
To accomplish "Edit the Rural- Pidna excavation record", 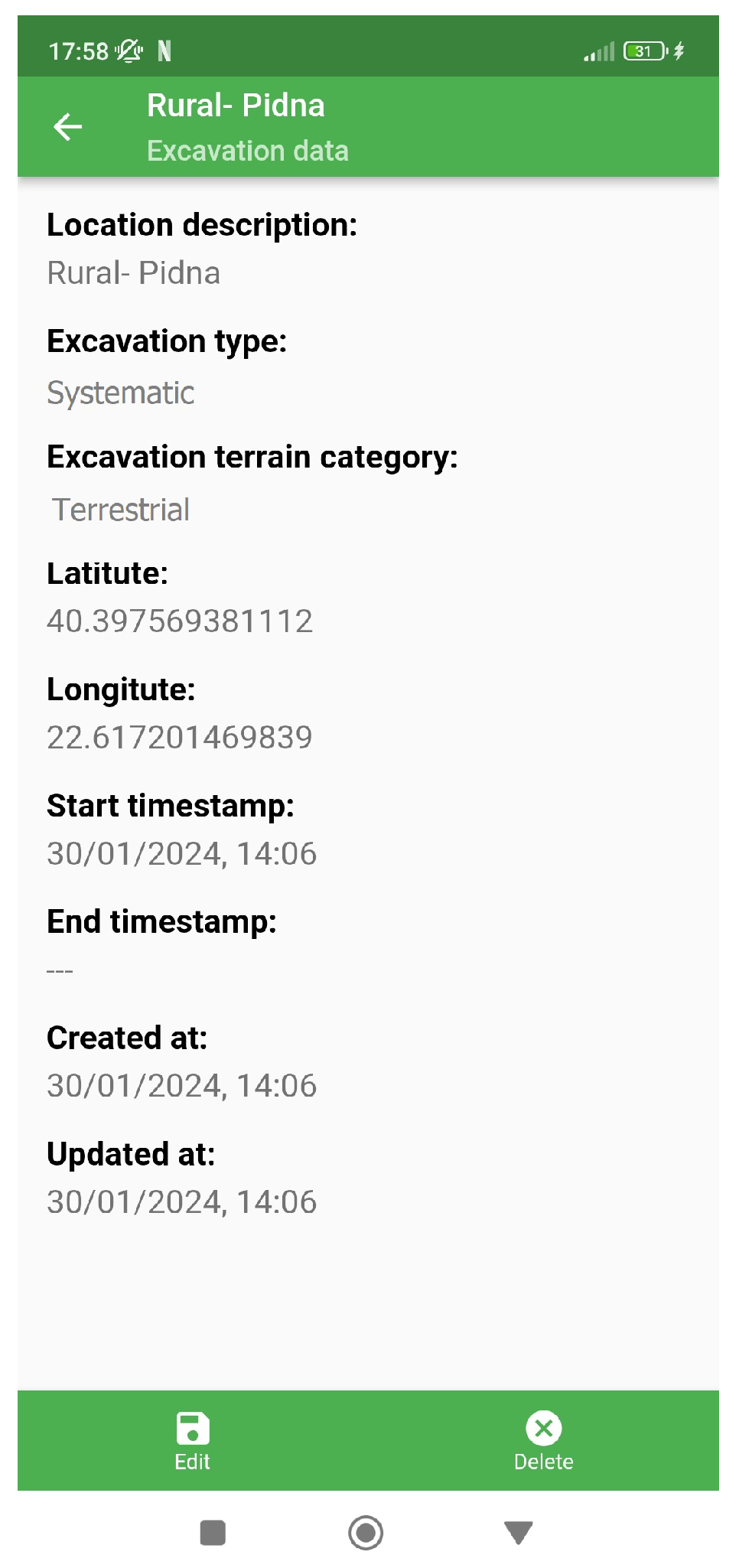I will 192,1440.
